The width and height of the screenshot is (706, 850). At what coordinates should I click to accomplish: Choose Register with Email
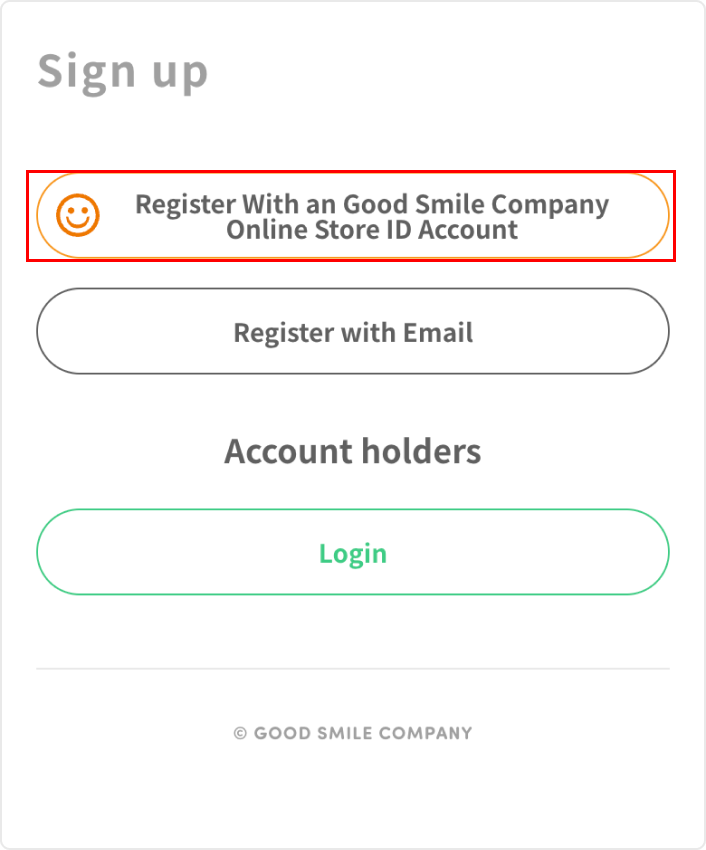pyautogui.click(x=352, y=332)
